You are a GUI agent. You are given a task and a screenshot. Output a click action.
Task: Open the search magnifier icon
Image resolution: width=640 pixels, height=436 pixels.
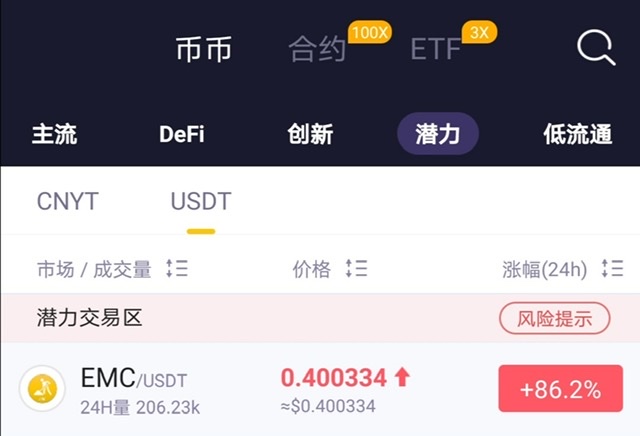coord(597,48)
